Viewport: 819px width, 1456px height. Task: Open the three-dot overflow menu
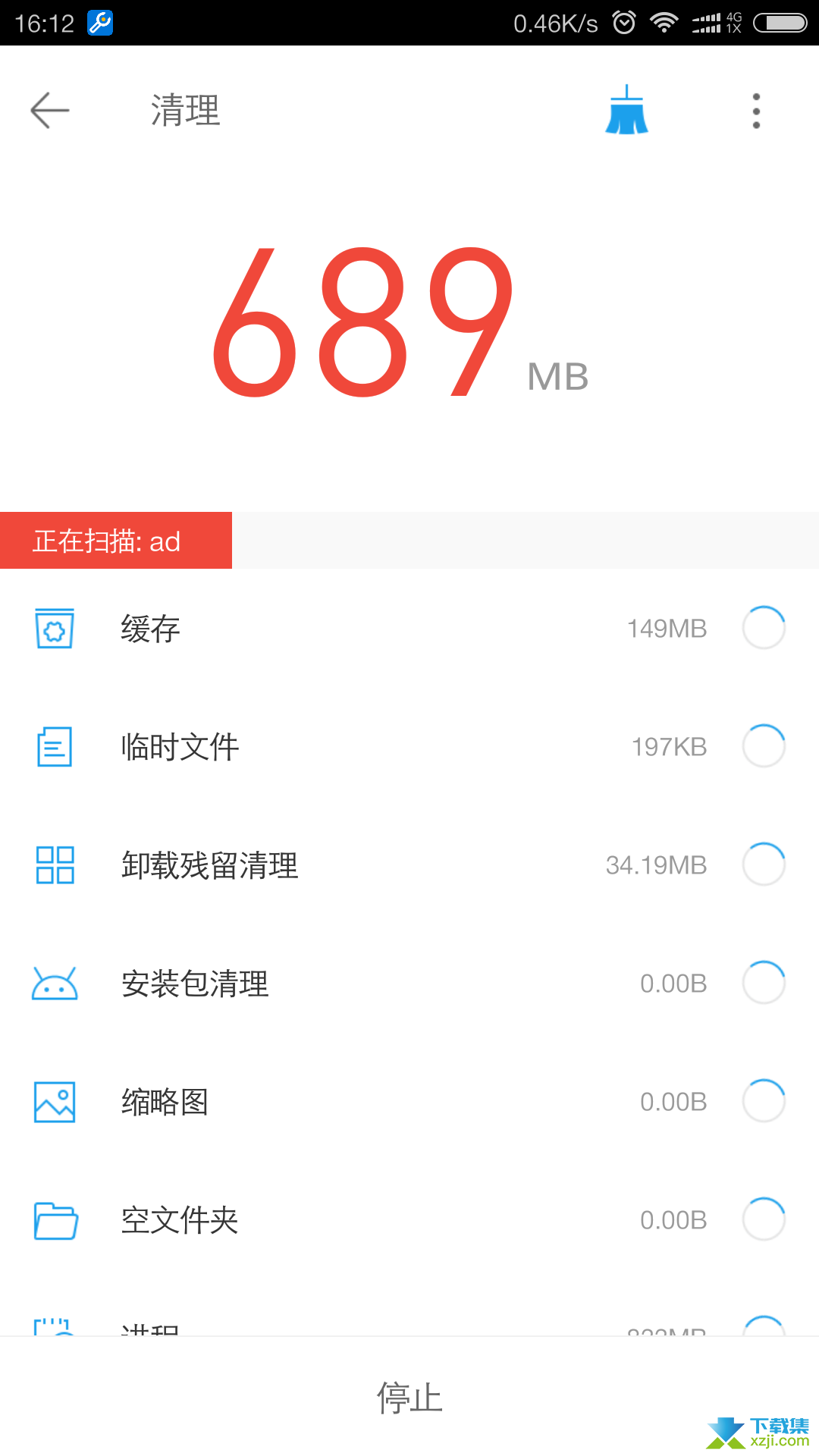click(756, 111)
